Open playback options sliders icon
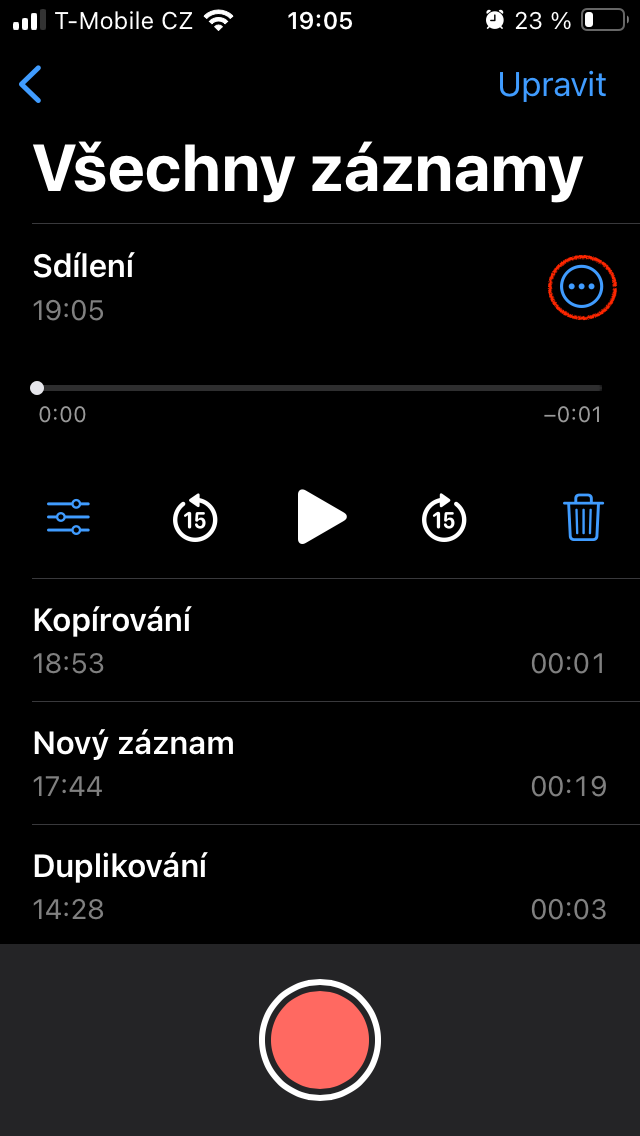640x1136 pixels. [68, 517]
